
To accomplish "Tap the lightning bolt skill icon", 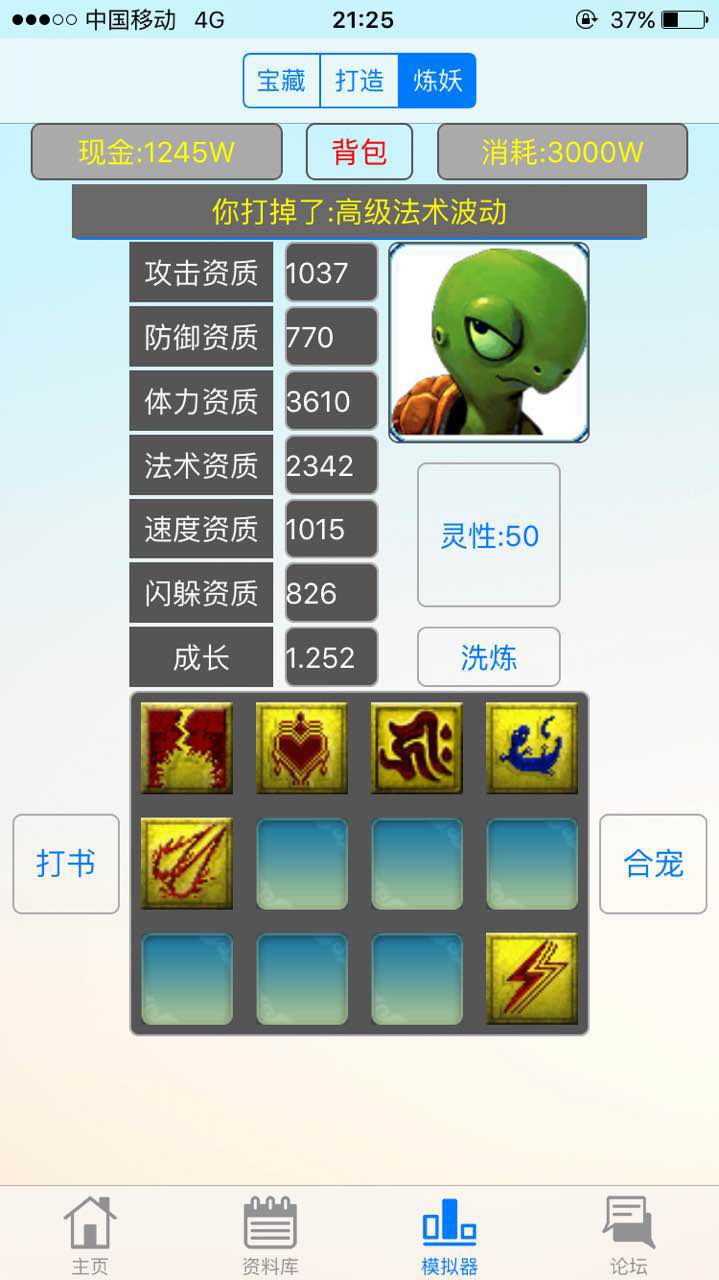I will coord(532,978).
